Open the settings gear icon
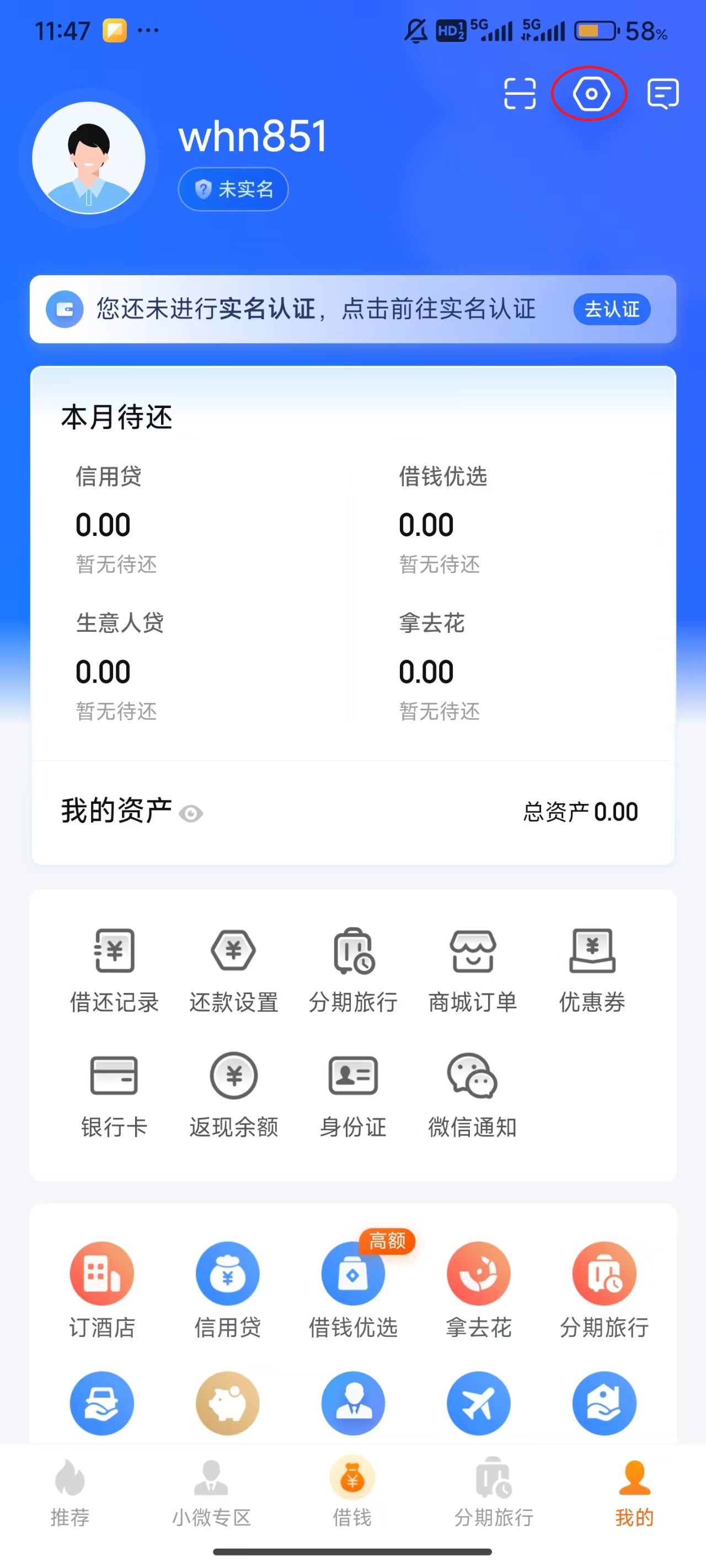This screenshot has height=1568, width=706. 590,94
